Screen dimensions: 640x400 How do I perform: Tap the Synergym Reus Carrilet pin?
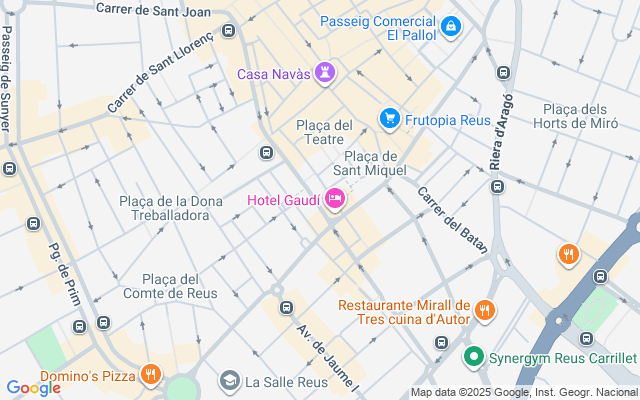point(473,356)
